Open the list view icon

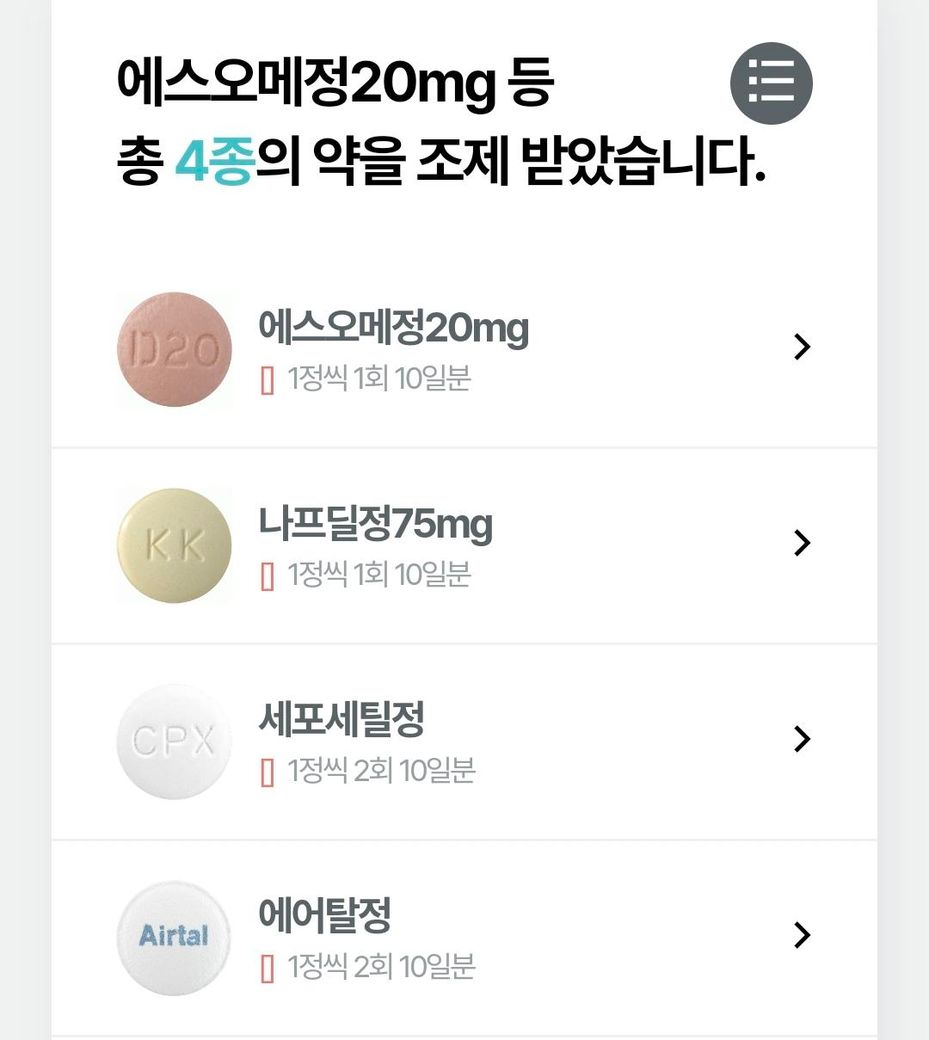pos(771,83)
